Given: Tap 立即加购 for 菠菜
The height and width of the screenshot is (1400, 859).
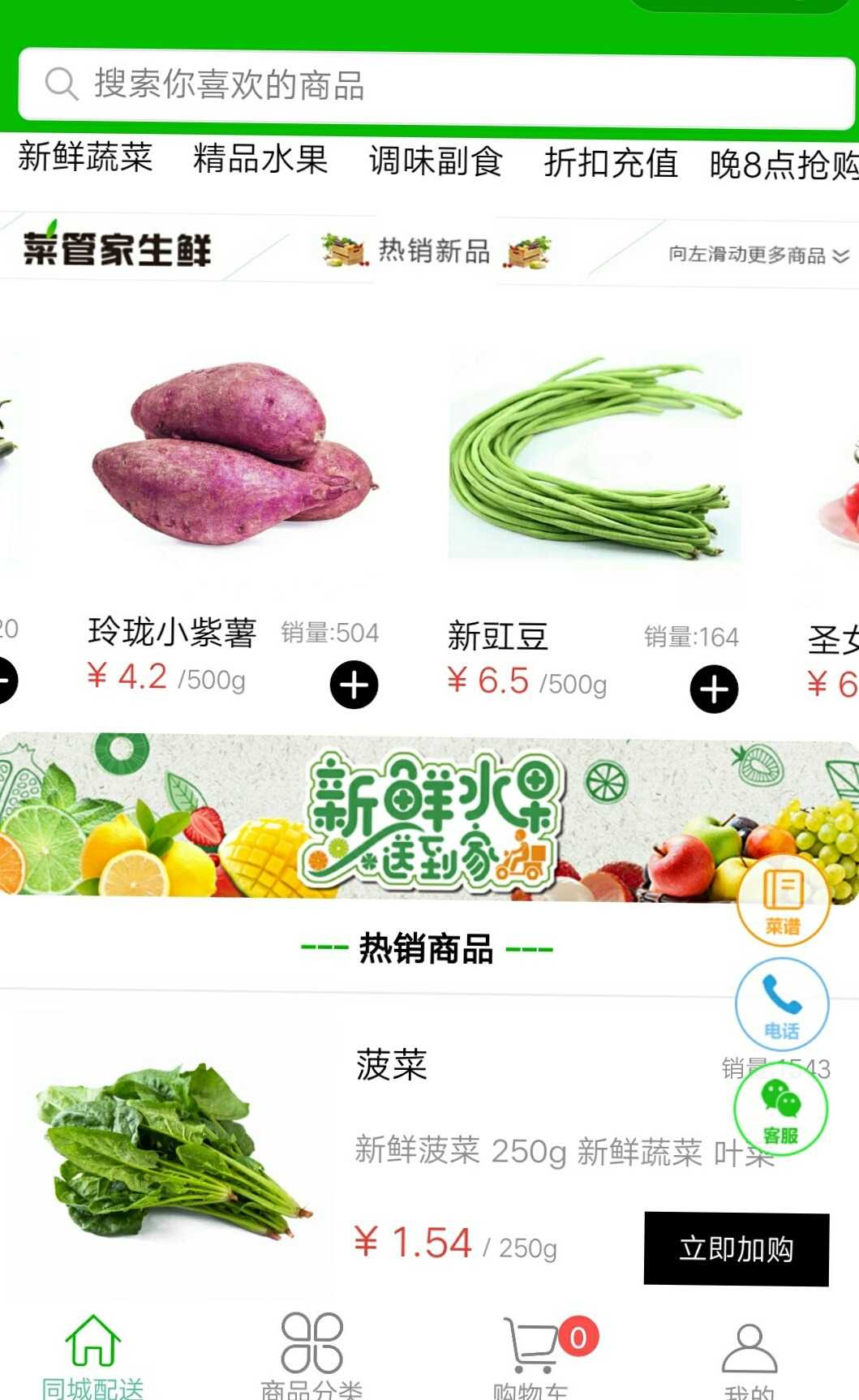Looking at the screenshot, I should click(x=736, y=1249).
